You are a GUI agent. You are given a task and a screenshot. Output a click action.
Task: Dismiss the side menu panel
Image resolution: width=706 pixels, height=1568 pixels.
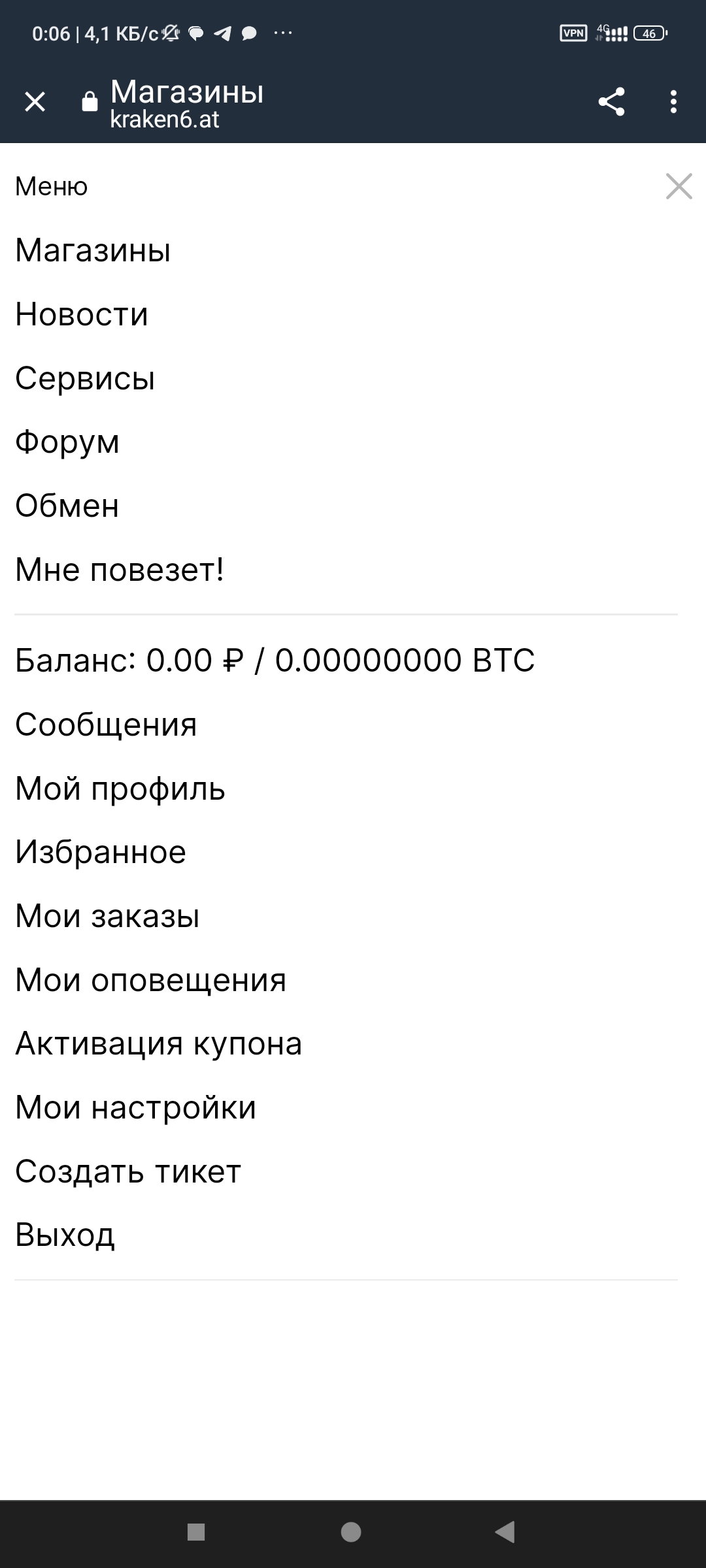[x=679, y=186]
